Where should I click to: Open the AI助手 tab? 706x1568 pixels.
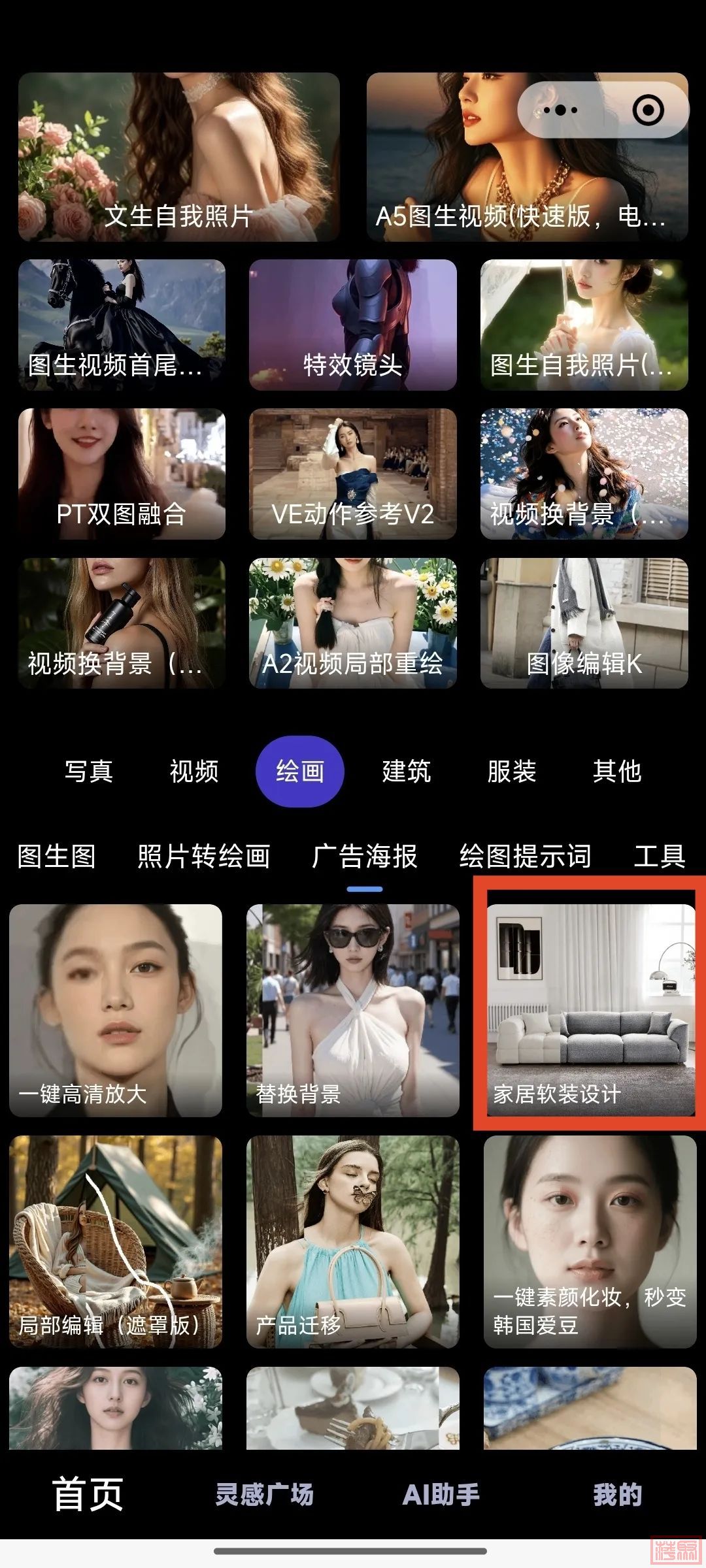click(441, 1495)
